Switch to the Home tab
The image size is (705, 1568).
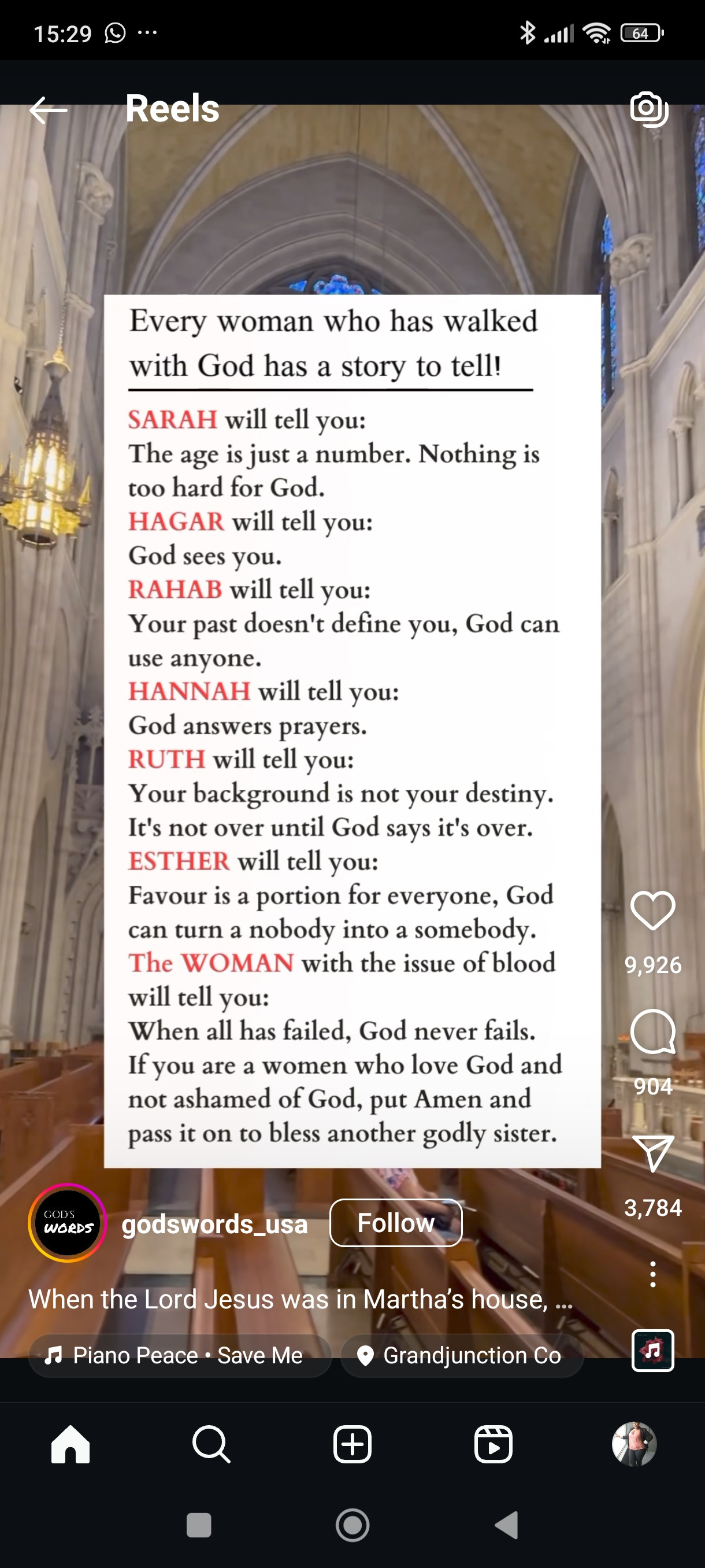pos(70,1444)
